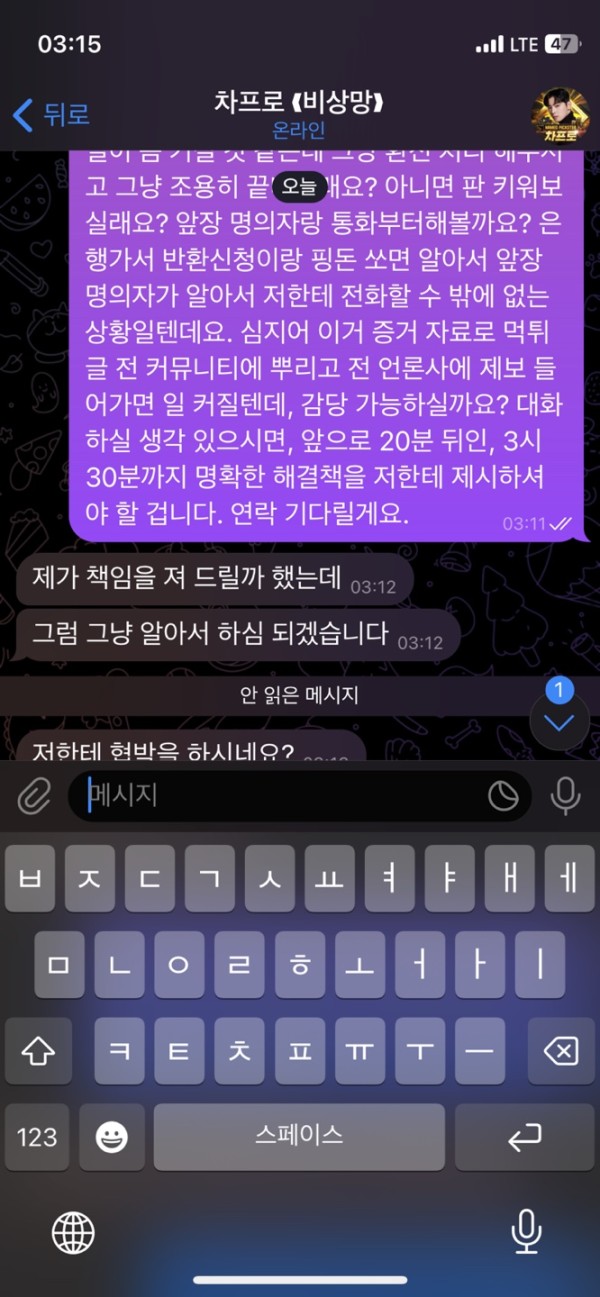Switch keyboard to 123 numbers
Screen dimensions: 600x1297
click(37, 1137)
